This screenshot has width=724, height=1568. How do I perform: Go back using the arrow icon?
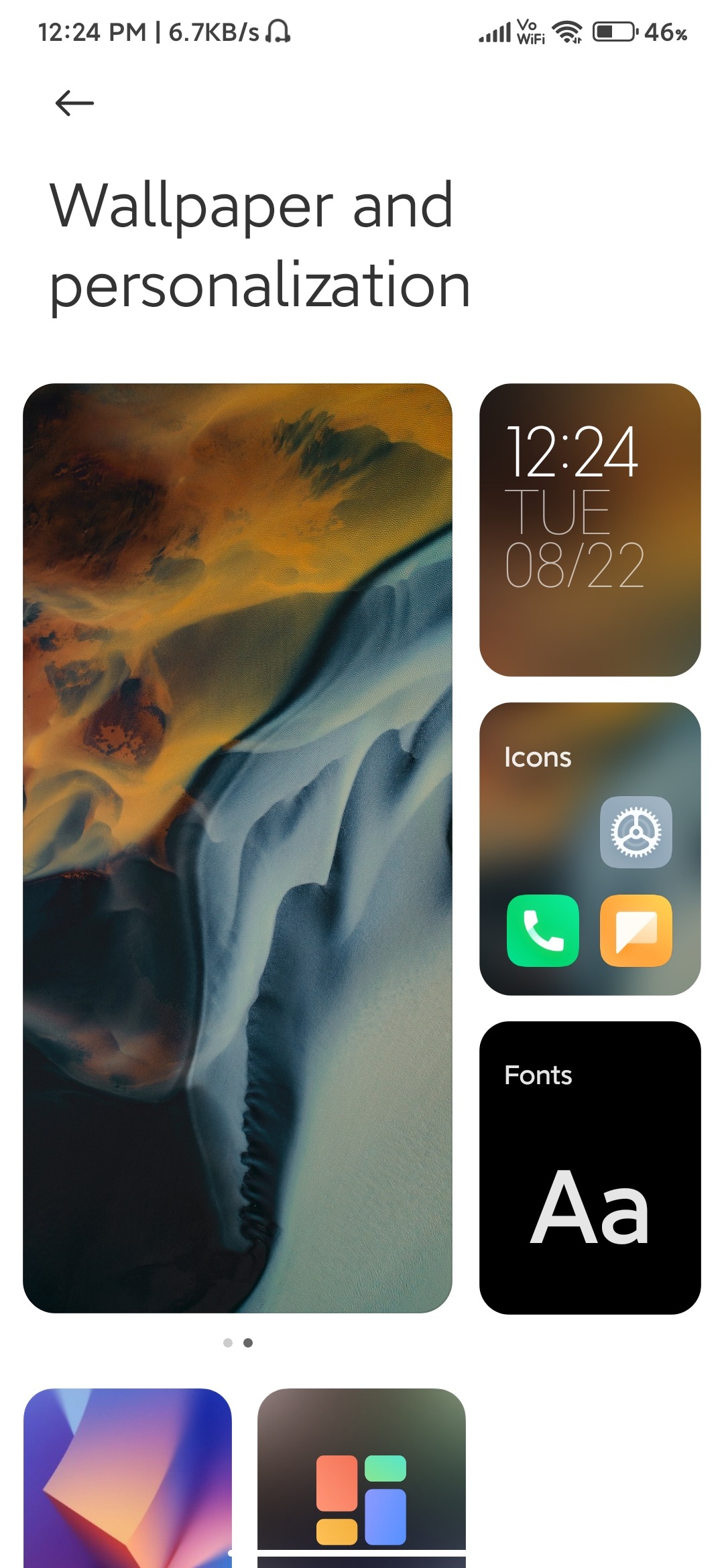click(x=74, y=103)
